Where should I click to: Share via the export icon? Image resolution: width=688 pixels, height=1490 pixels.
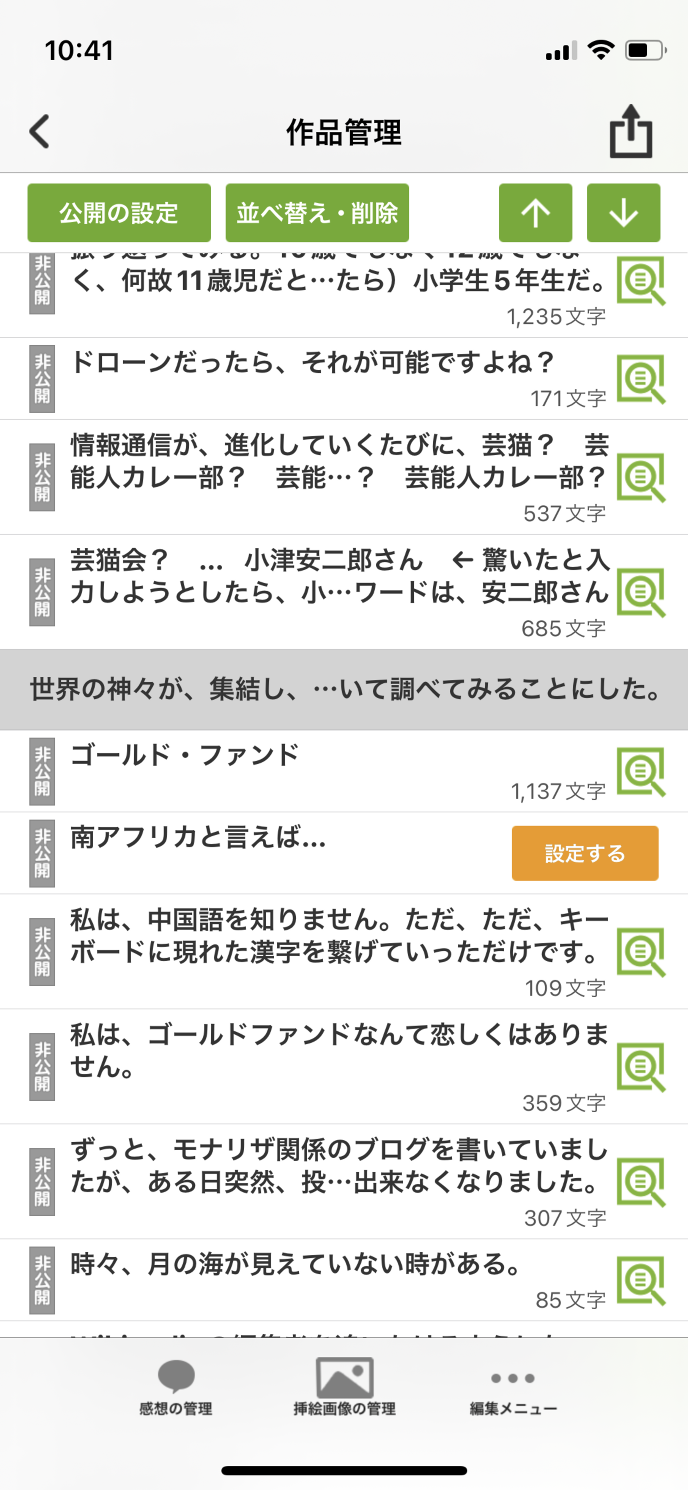(x=631, y=133)
